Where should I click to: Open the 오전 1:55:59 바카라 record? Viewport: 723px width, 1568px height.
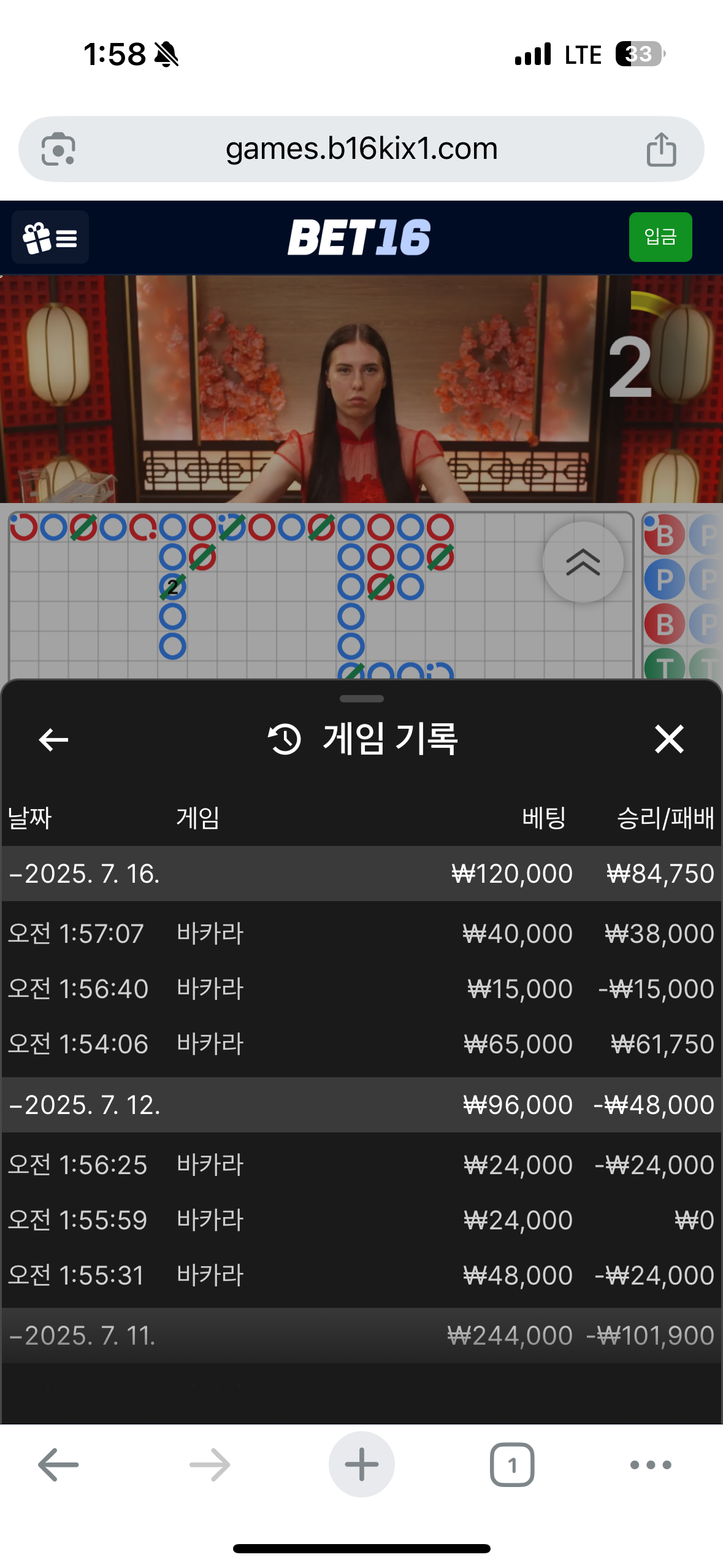pyautogui.click(x=361, y=1220)
